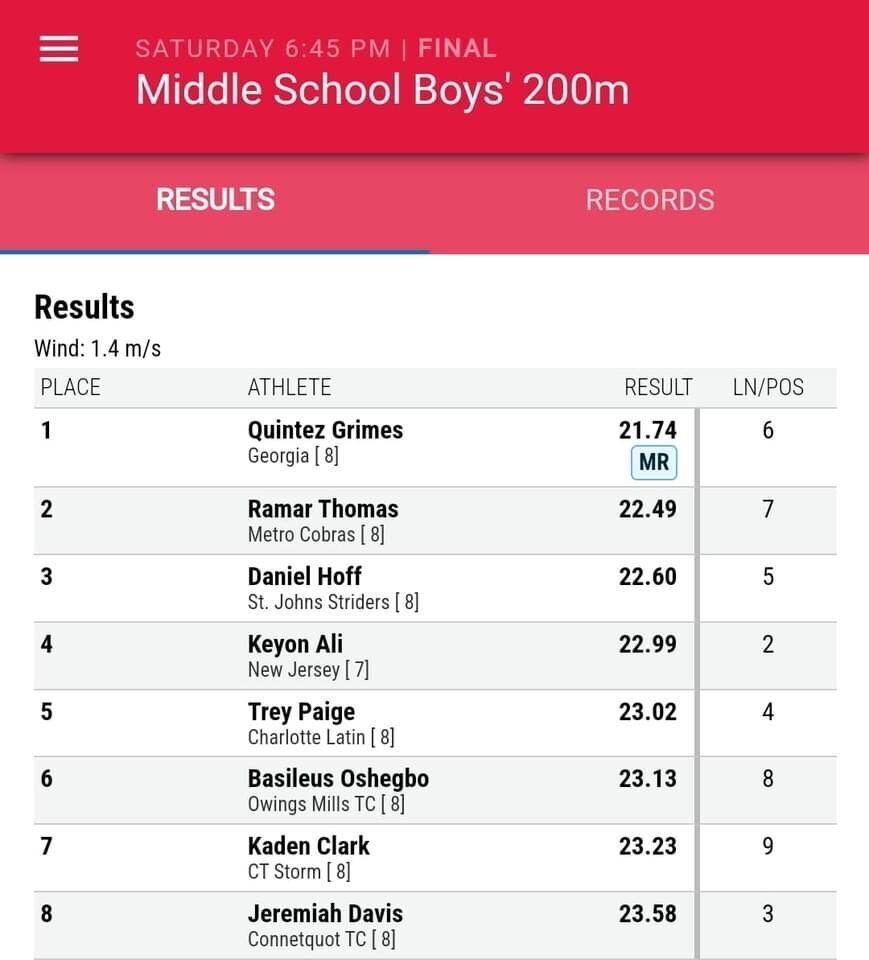View Trey Paige's athlete entry
Screen dimensions: 869x960
301,713
